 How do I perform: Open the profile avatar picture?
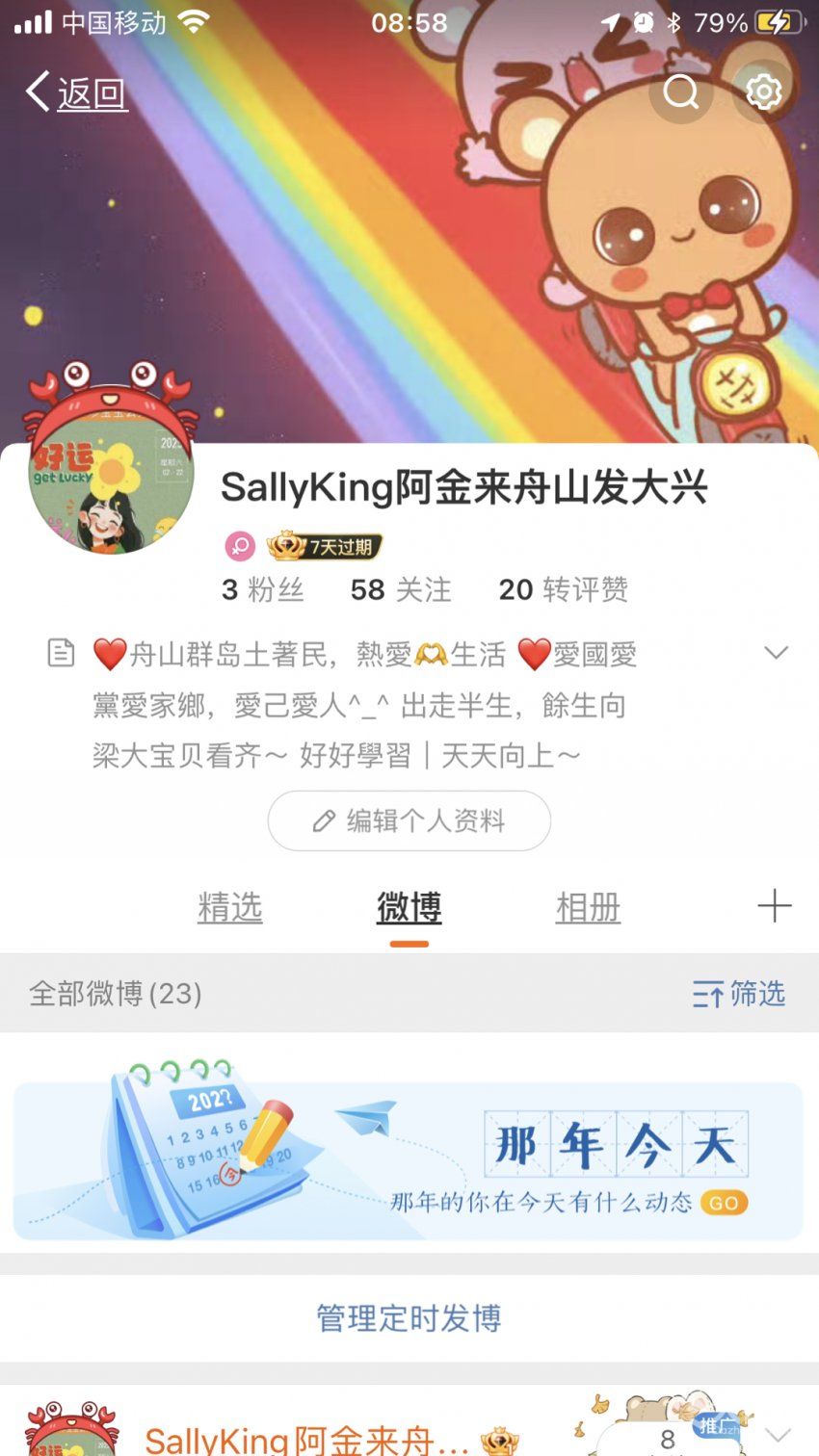click(111, 474)
